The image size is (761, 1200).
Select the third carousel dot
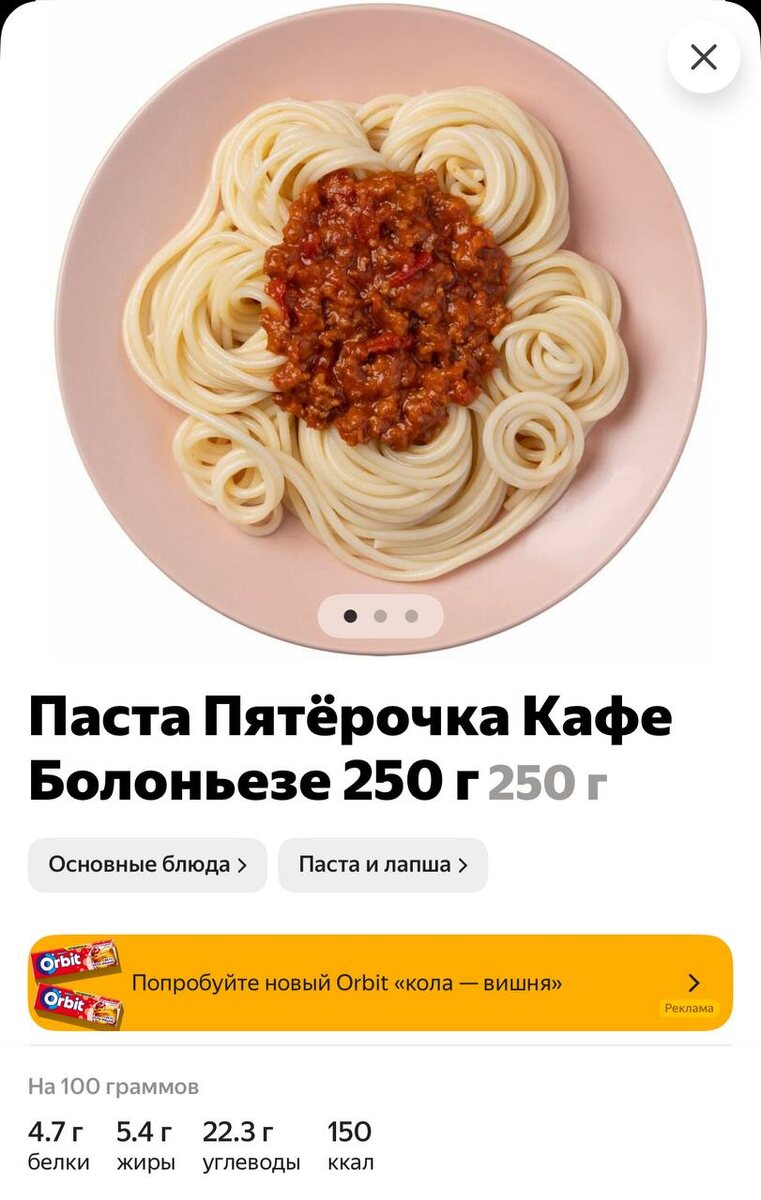tap(410, 618)
